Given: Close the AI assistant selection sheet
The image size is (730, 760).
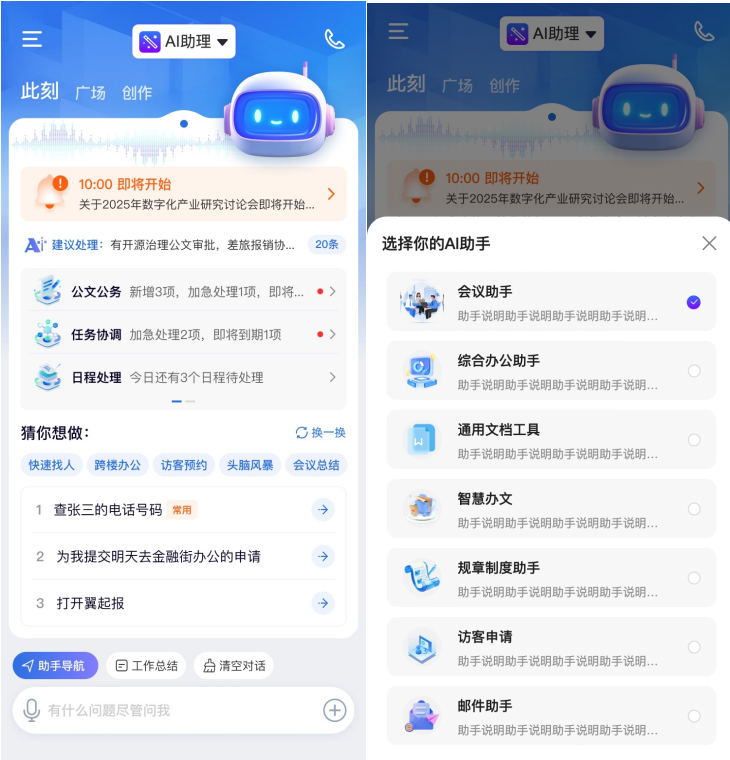Looking at the screenshot, I should point(709,243).
